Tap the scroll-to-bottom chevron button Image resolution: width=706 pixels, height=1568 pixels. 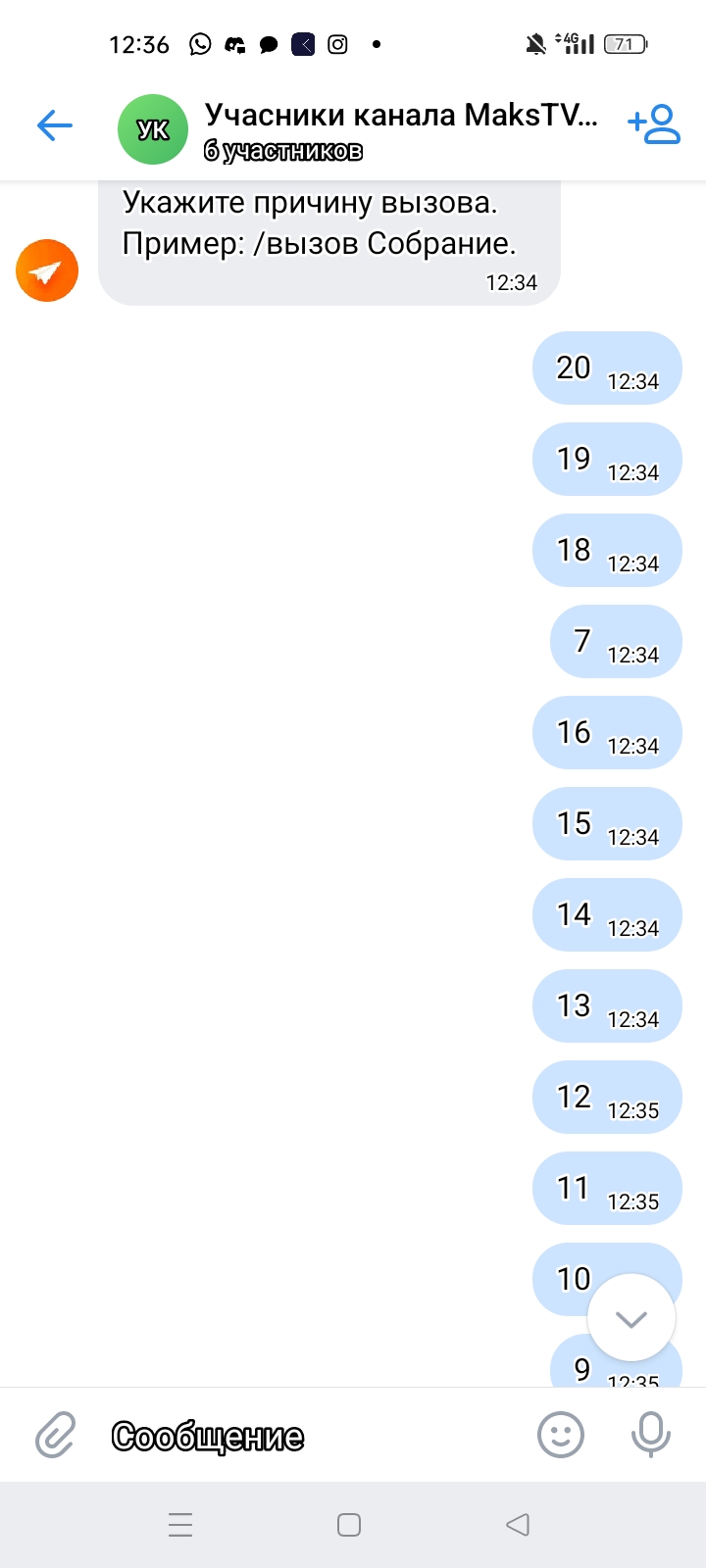pyautogui.click(x=631, y=1318)
